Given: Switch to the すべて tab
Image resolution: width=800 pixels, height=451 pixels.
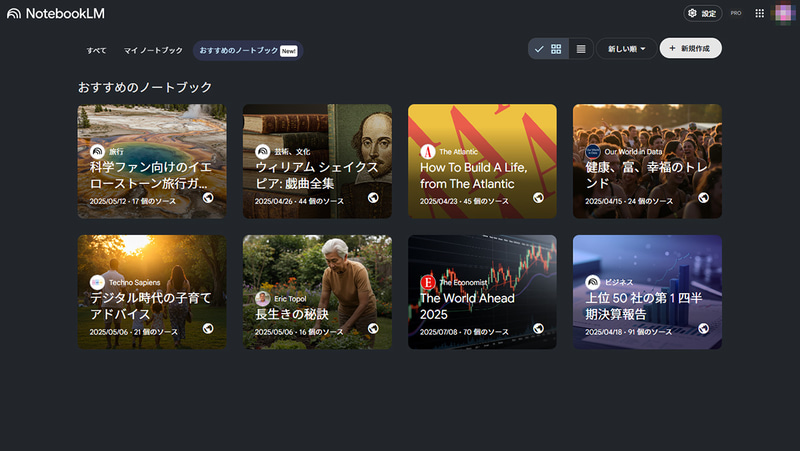Looking at the screenshot, I should [x=97, y=49].
